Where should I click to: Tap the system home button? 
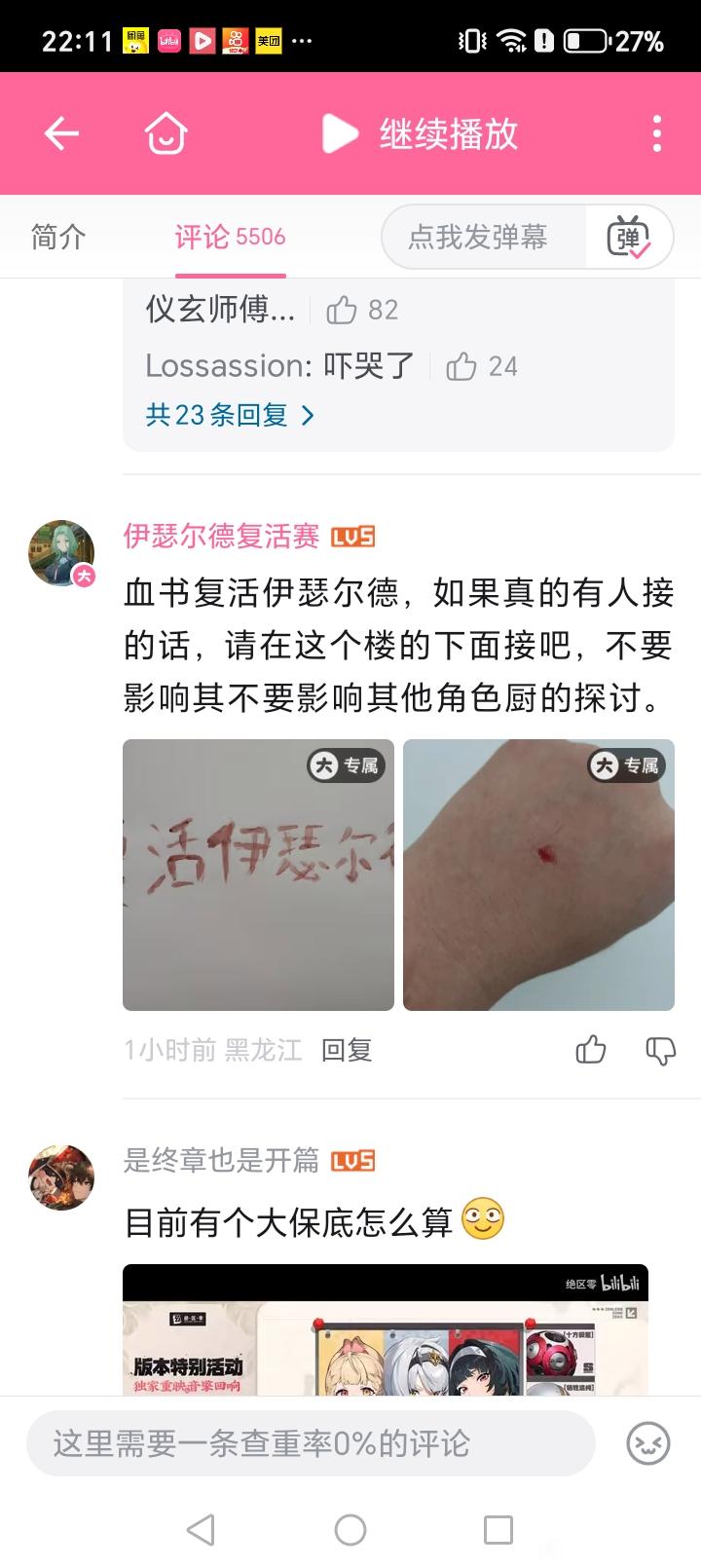click(350, 1530)
